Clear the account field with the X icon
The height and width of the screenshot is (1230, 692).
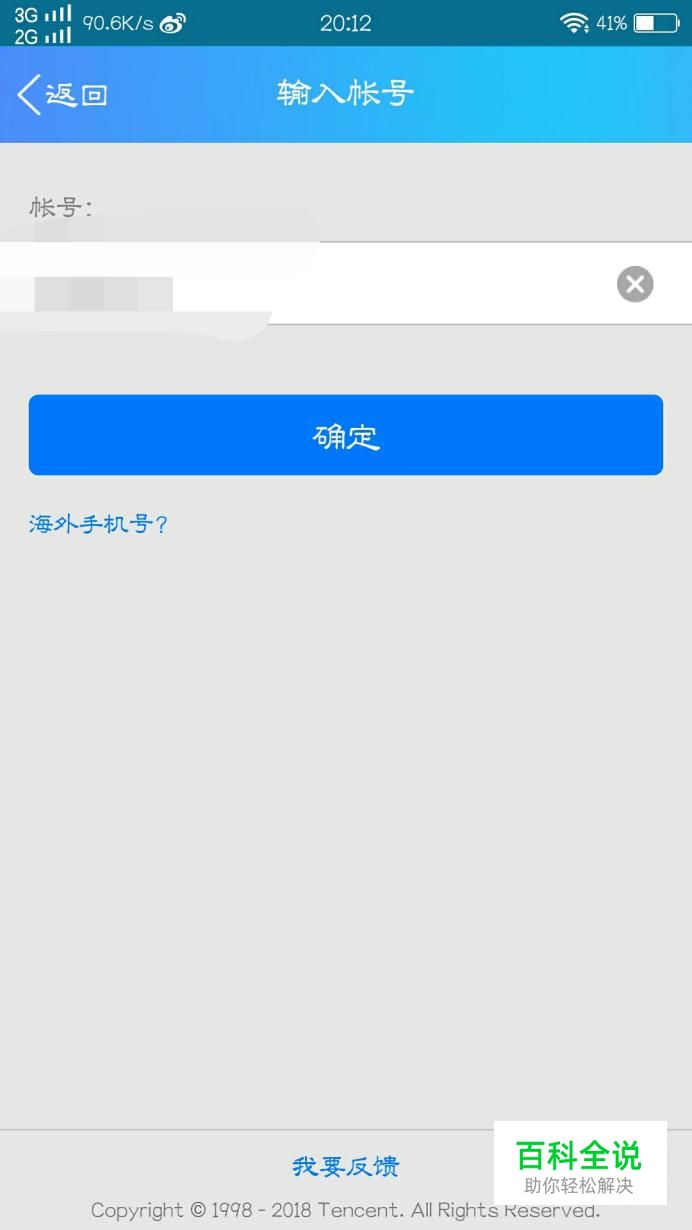pos(635,284)
